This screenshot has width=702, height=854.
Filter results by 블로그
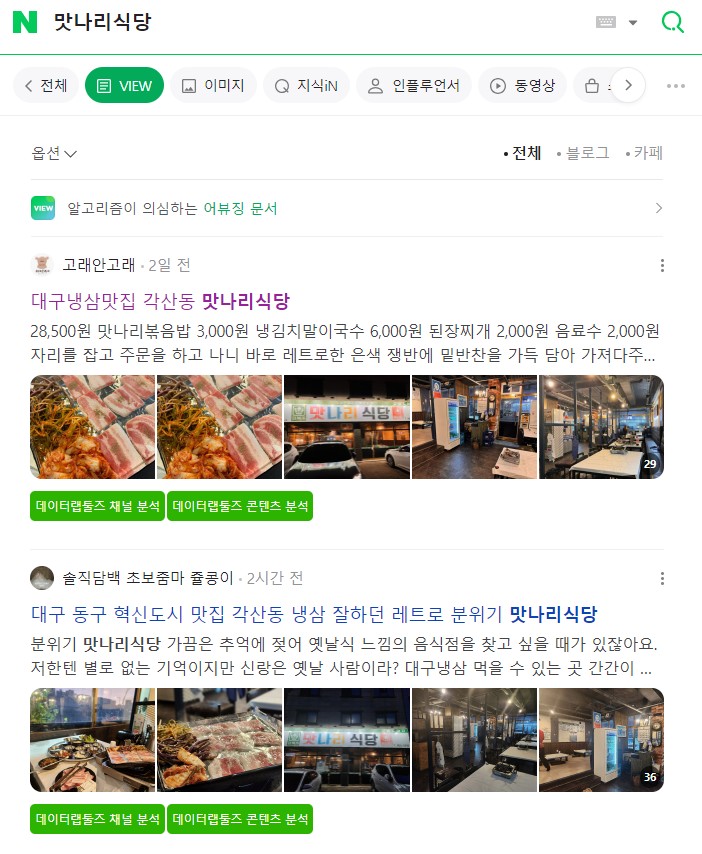pos(585,153)
